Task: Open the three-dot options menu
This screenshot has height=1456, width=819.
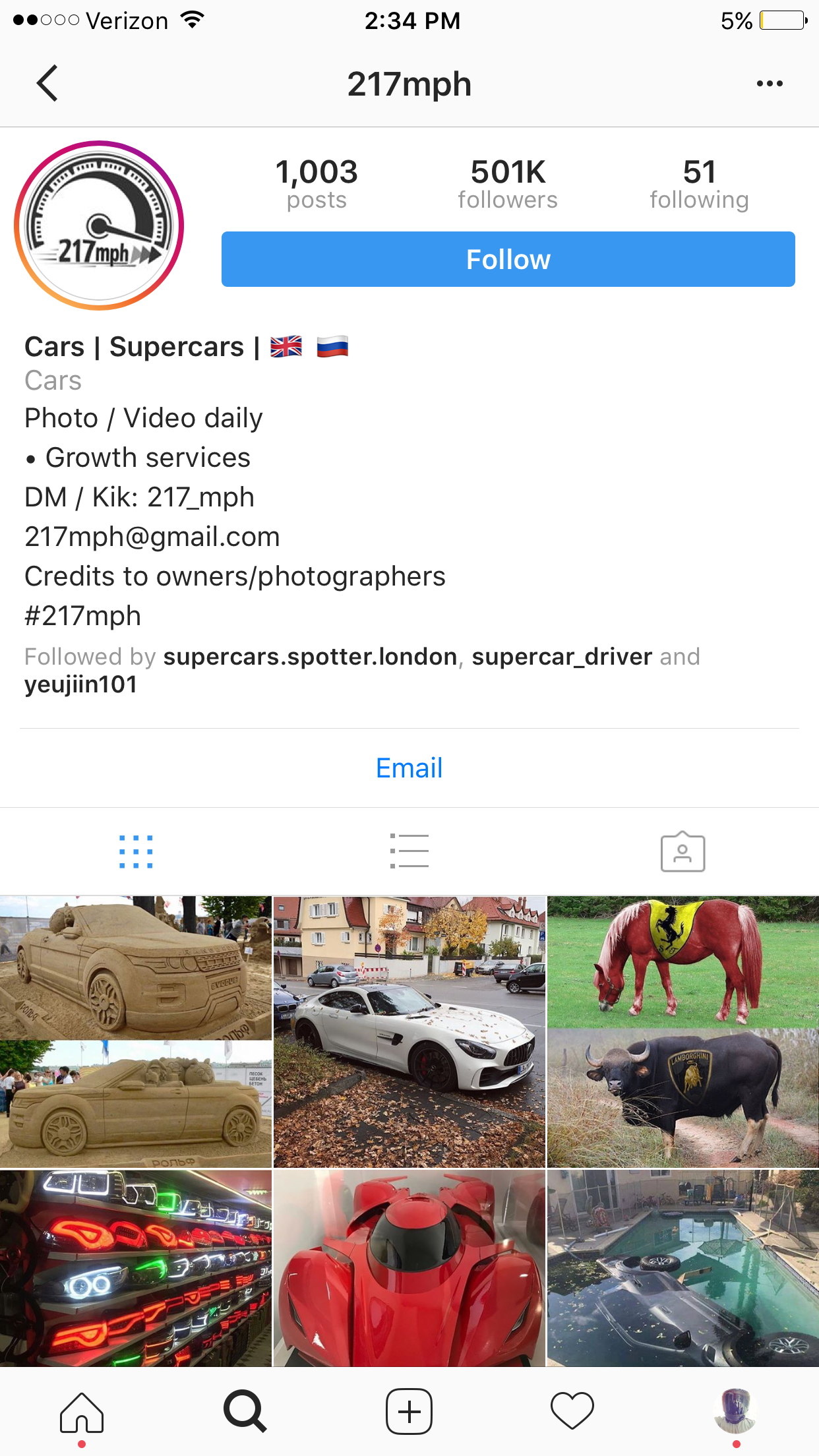Action: (770, 84)
